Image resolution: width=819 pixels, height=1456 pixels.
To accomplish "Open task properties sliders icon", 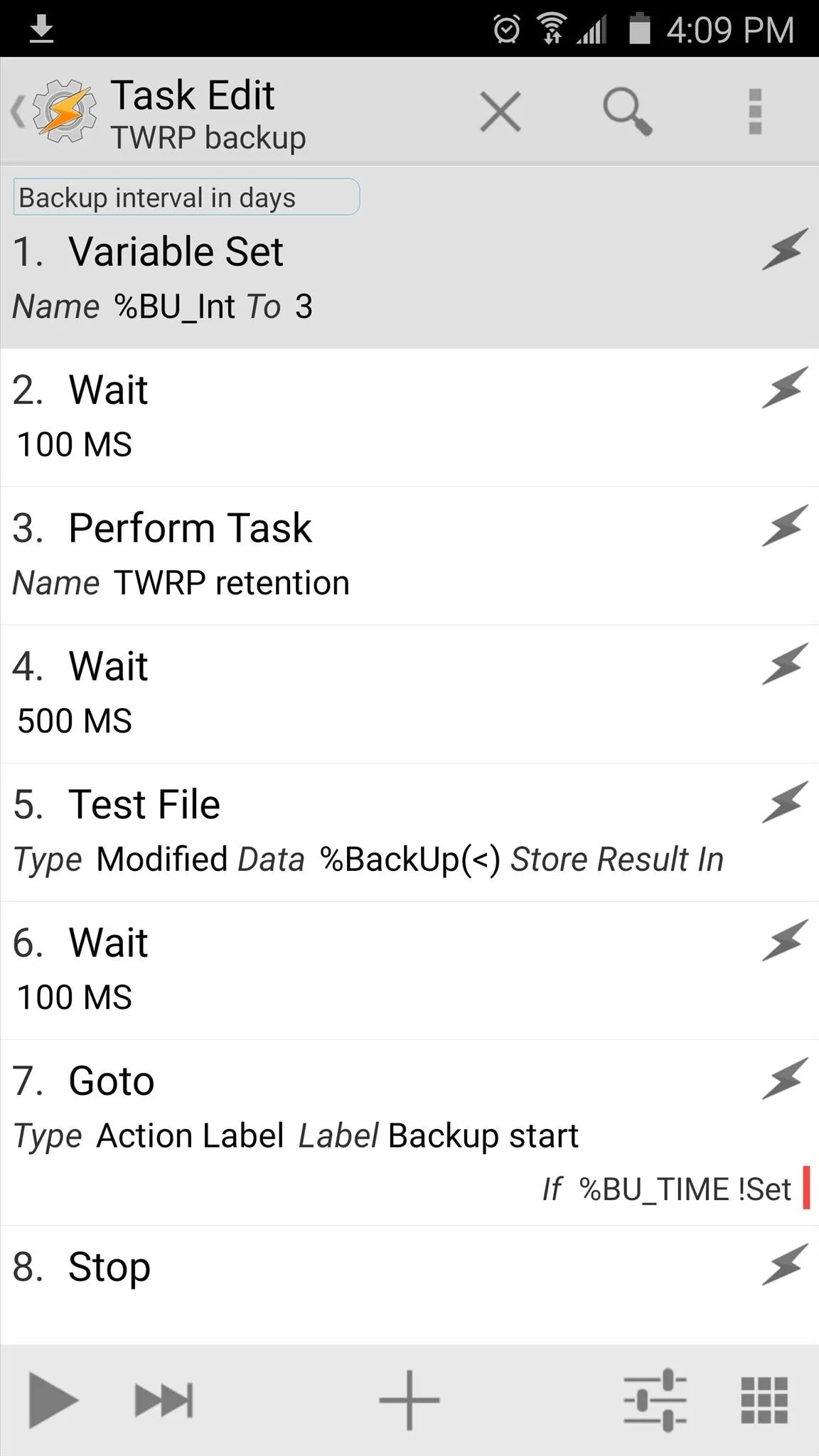I will 655,1400.
